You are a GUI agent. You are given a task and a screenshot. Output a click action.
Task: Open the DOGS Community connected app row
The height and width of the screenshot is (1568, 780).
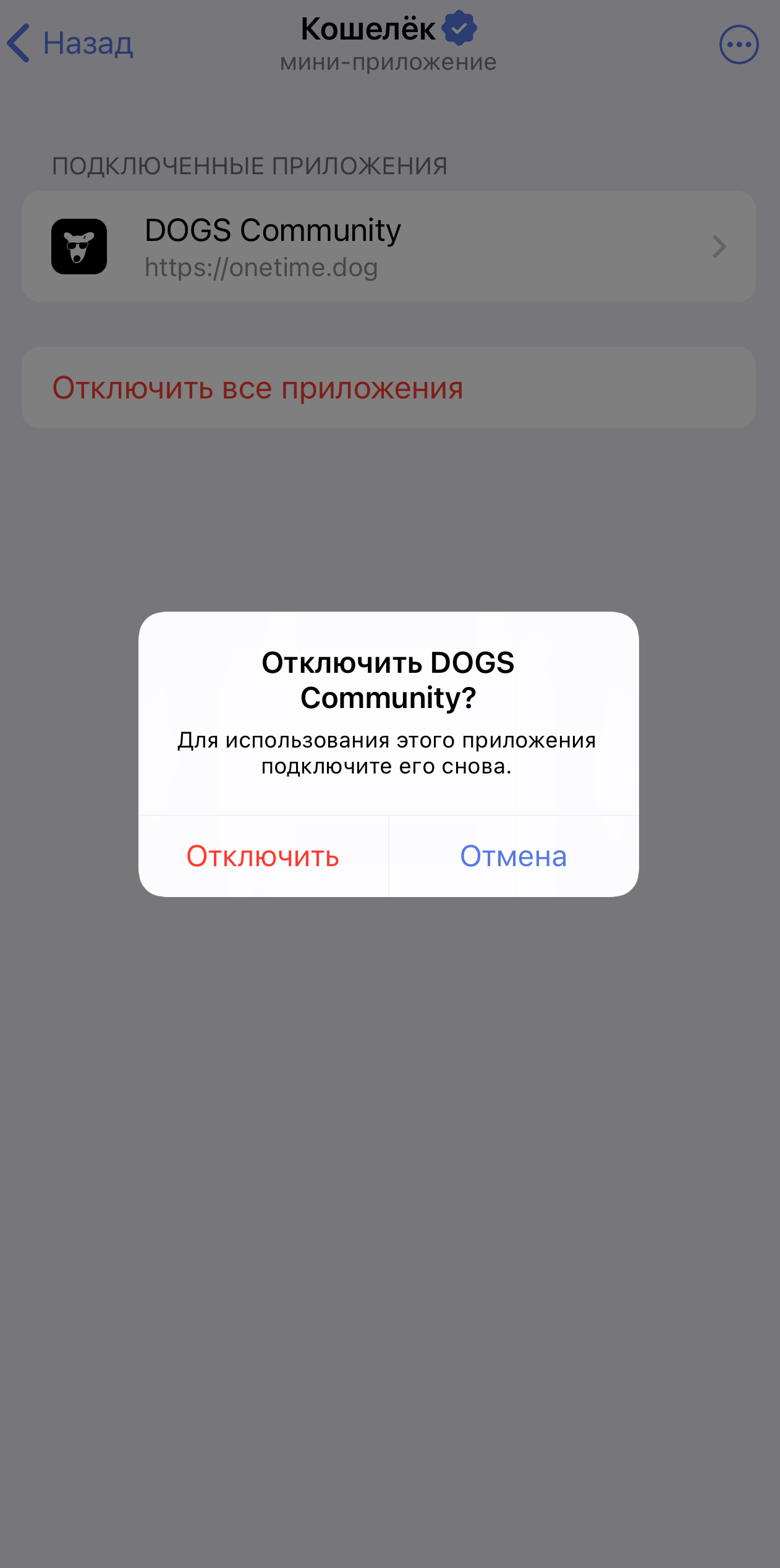pyautogui.click(x=388, y=247)
